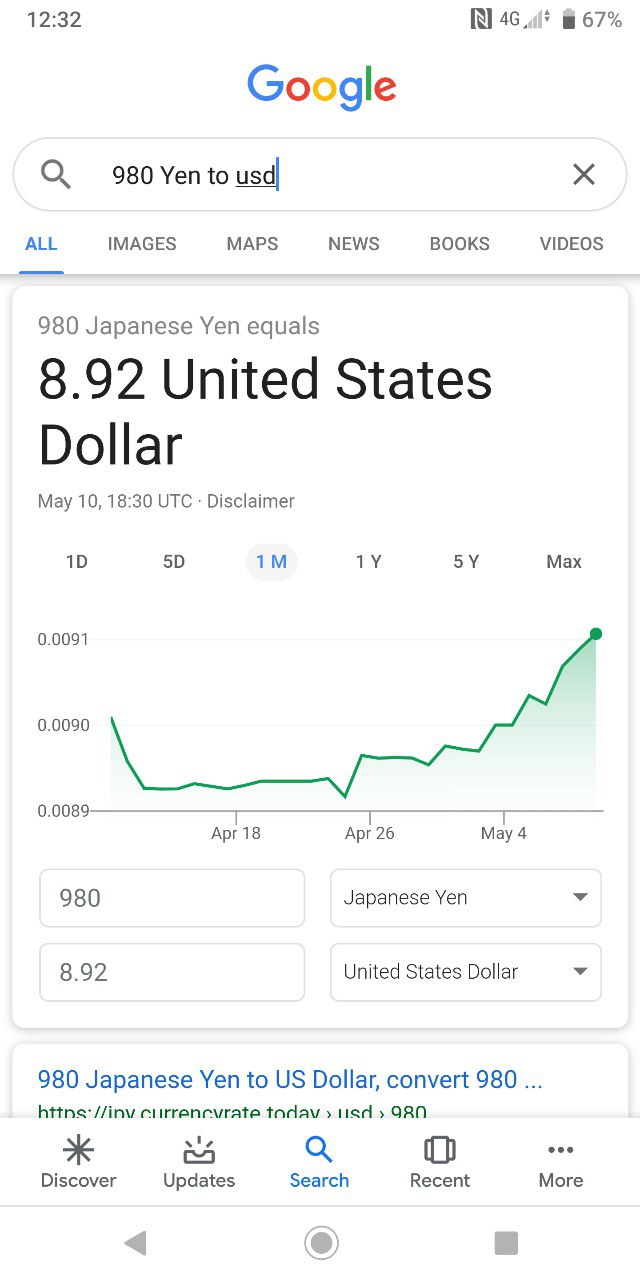The image size is (640, 1280).
Task: Open the News results tab
Action: point(354,243)
